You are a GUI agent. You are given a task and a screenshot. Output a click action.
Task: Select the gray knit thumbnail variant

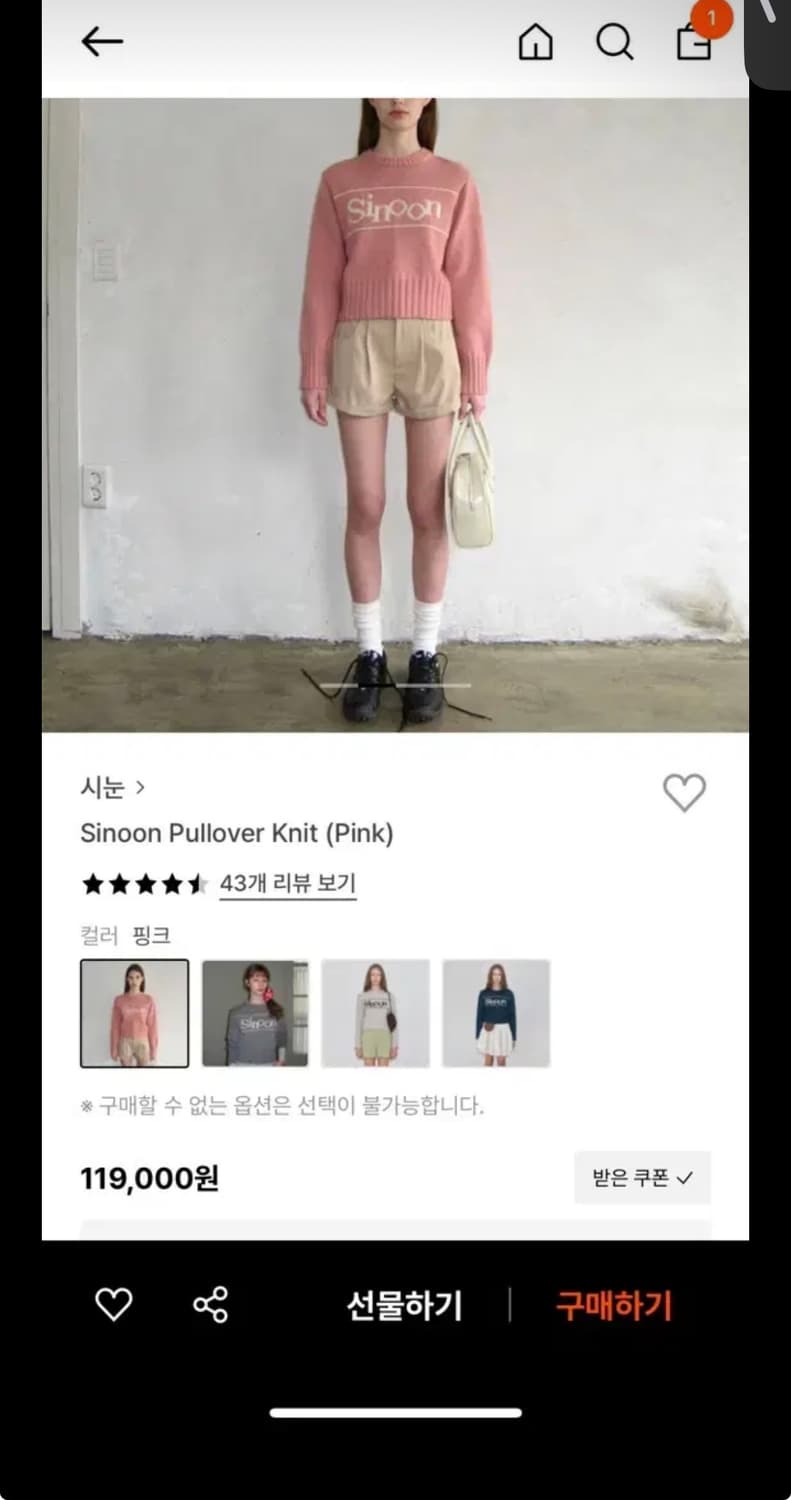[255, 1012]
